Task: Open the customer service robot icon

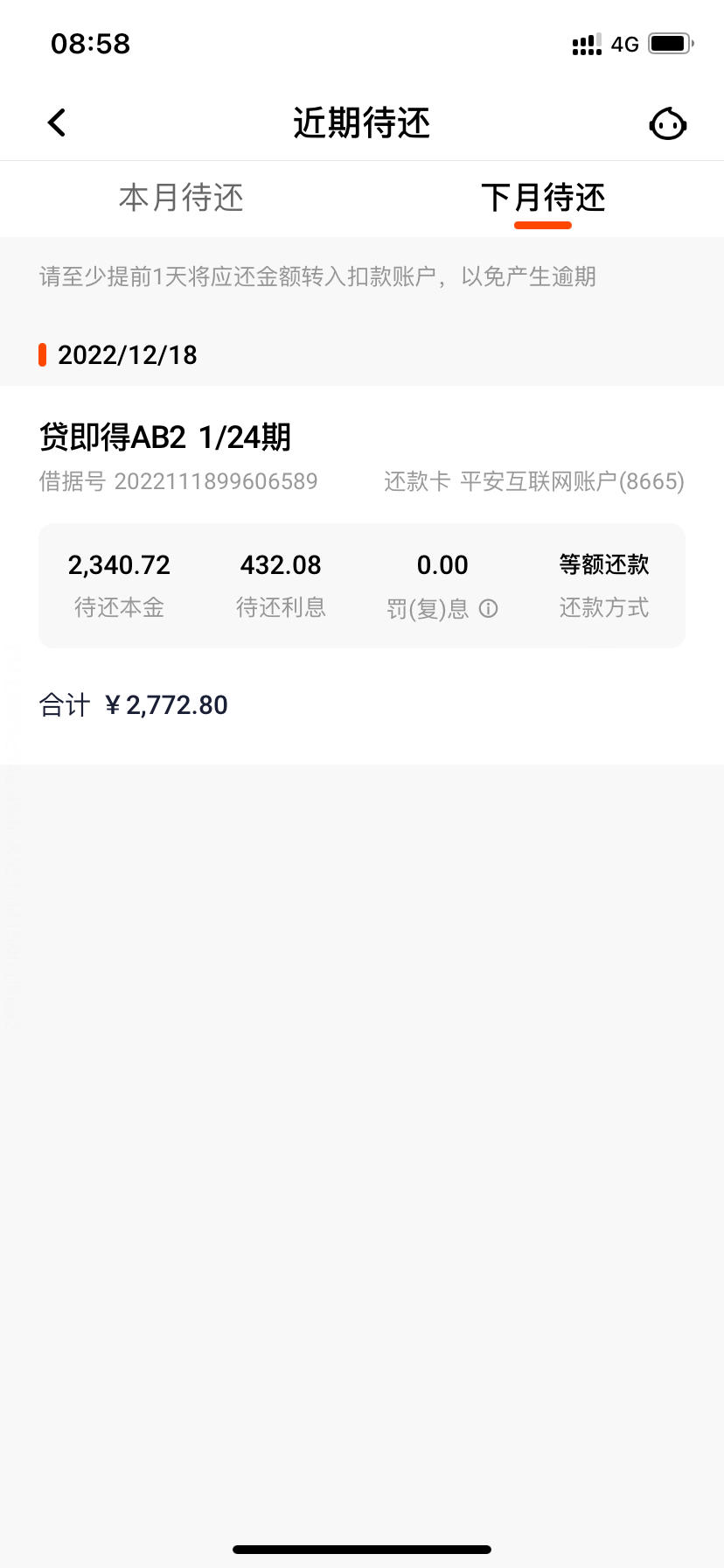Action: [x=668, y=123]
